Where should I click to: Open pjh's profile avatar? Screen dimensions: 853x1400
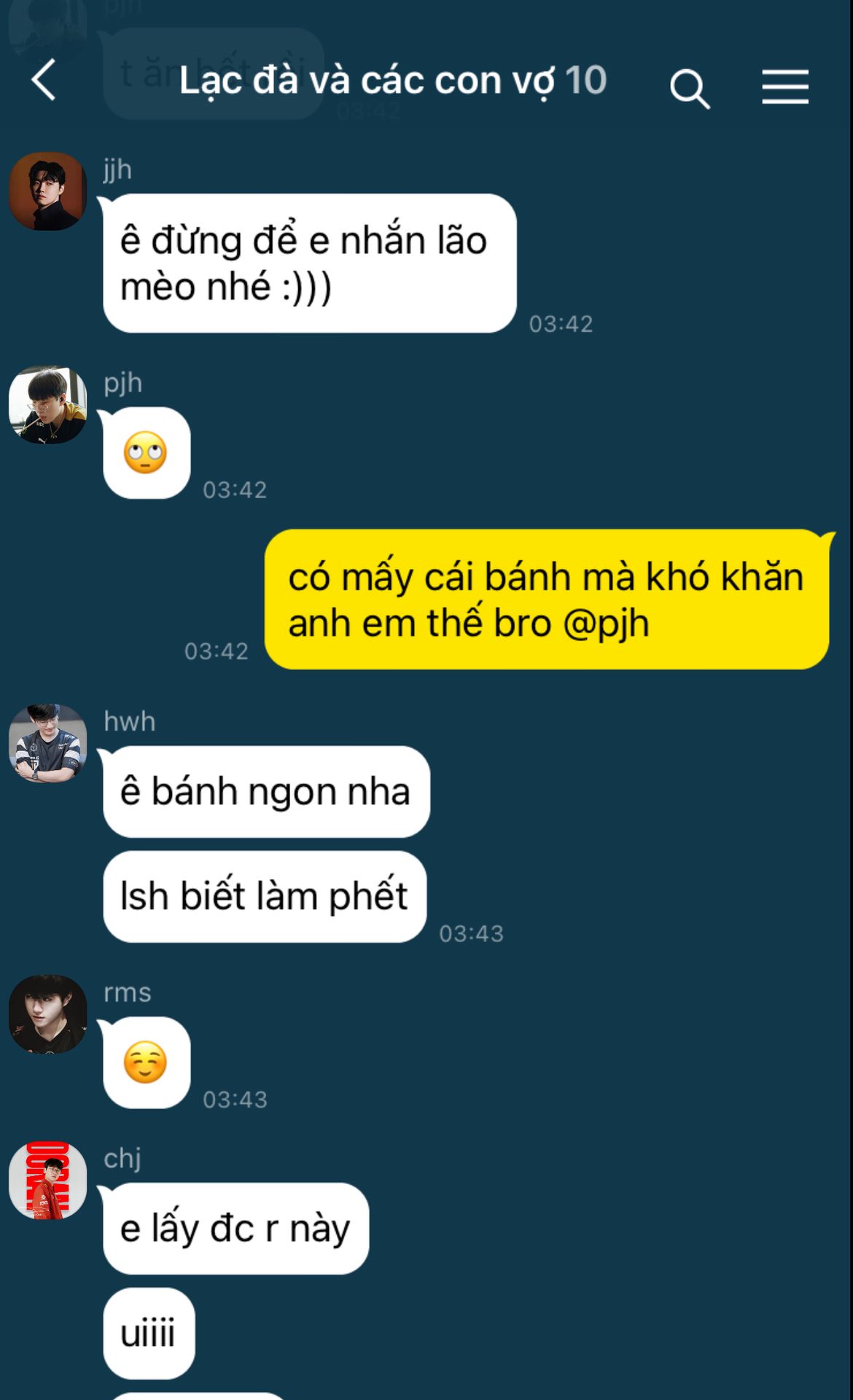tap(47, 405)
